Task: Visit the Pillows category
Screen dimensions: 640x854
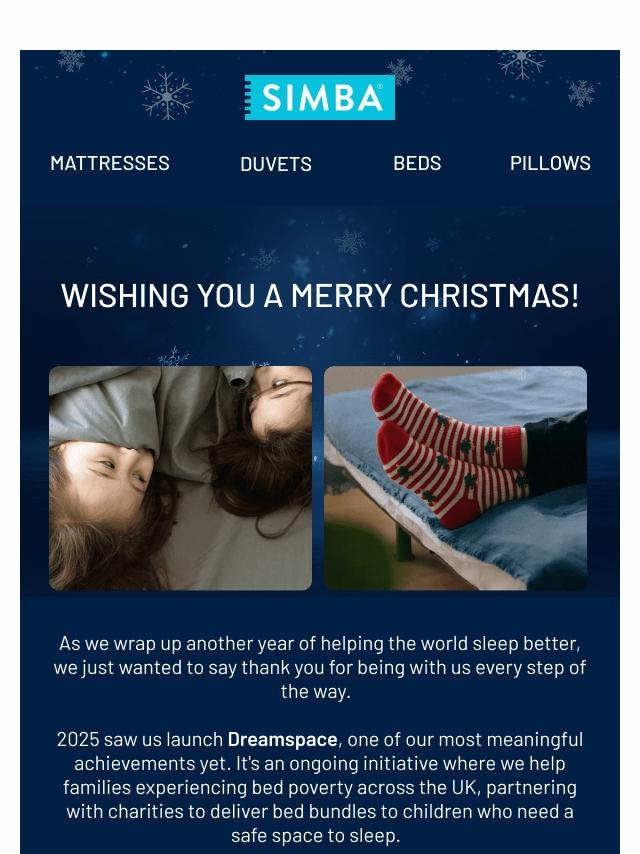Action: 550,163
